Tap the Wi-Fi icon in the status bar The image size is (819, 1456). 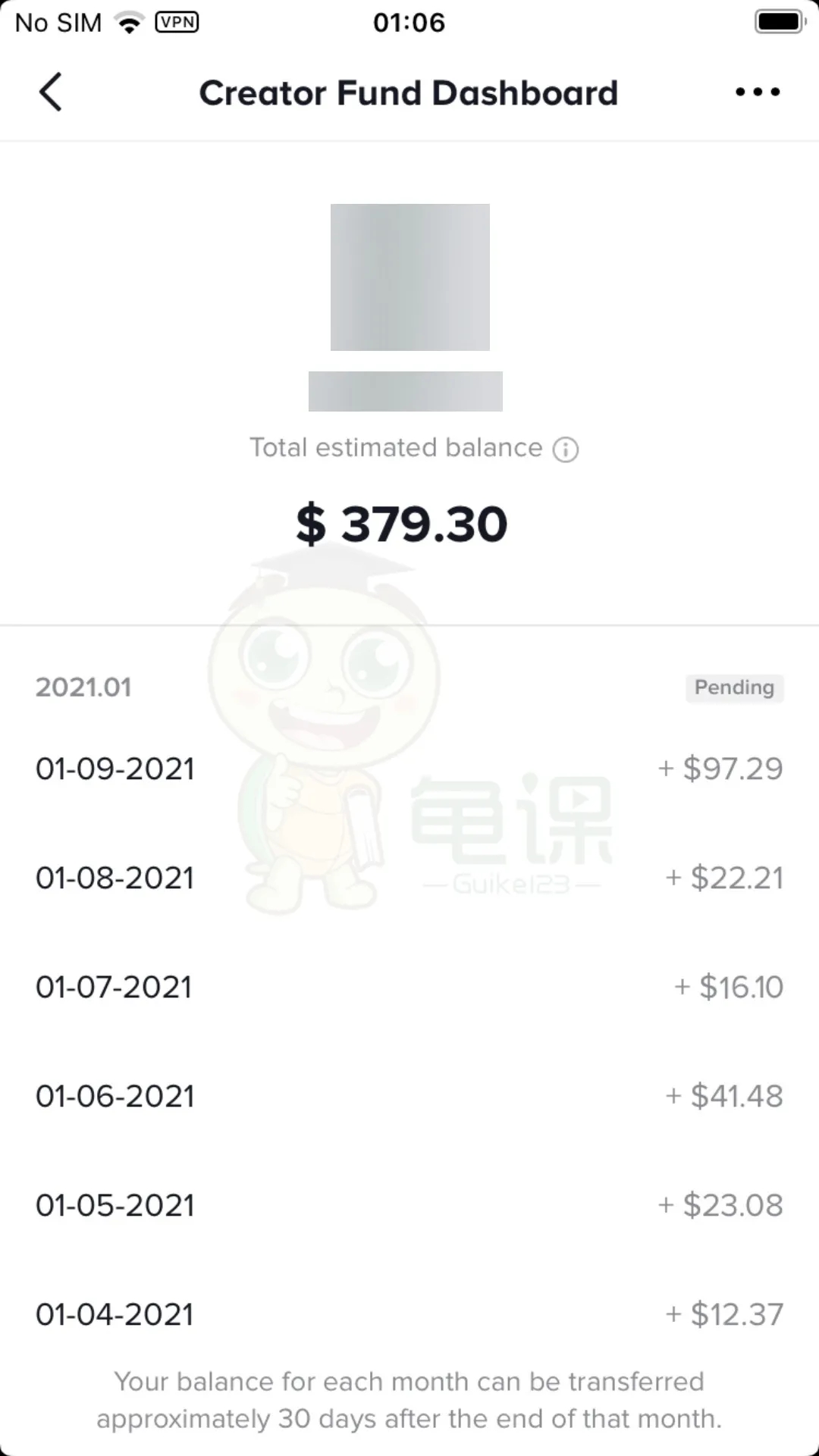[129, 22]
